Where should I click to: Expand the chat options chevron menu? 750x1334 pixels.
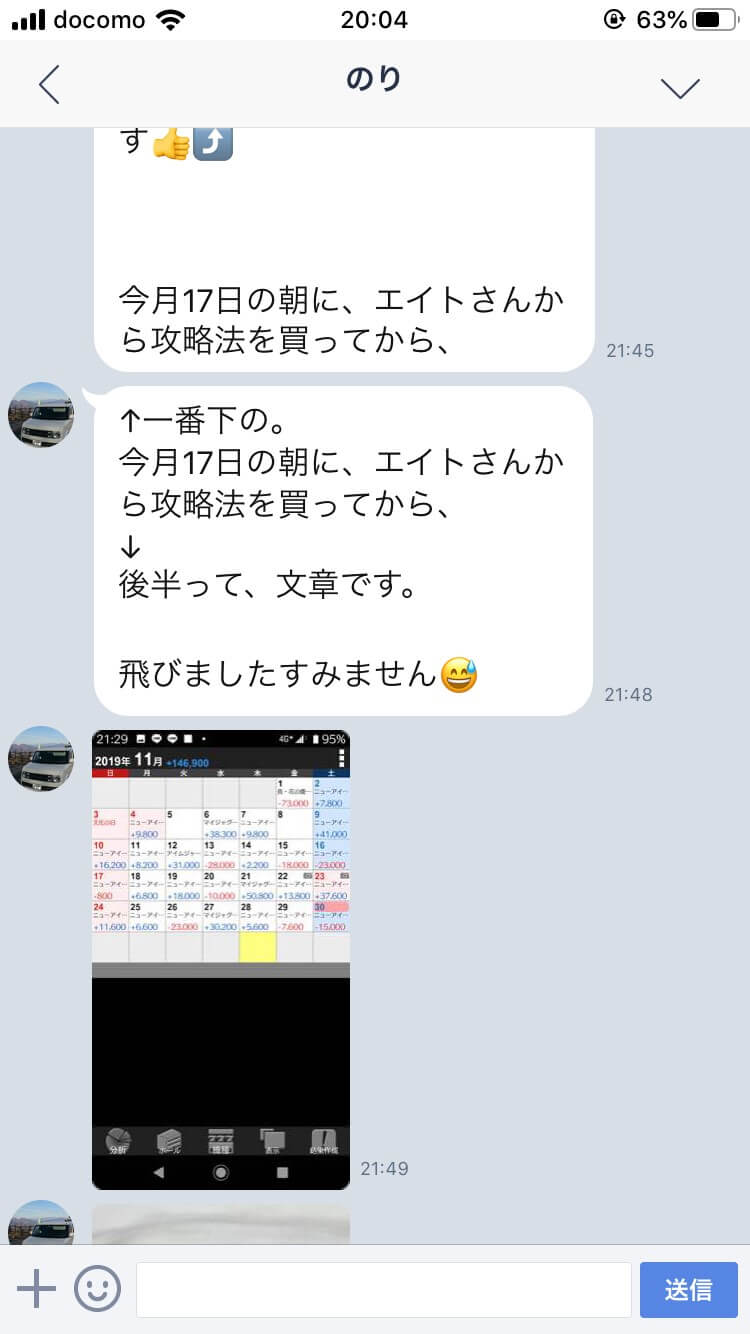pyautogui.click(x=680, y=87)
